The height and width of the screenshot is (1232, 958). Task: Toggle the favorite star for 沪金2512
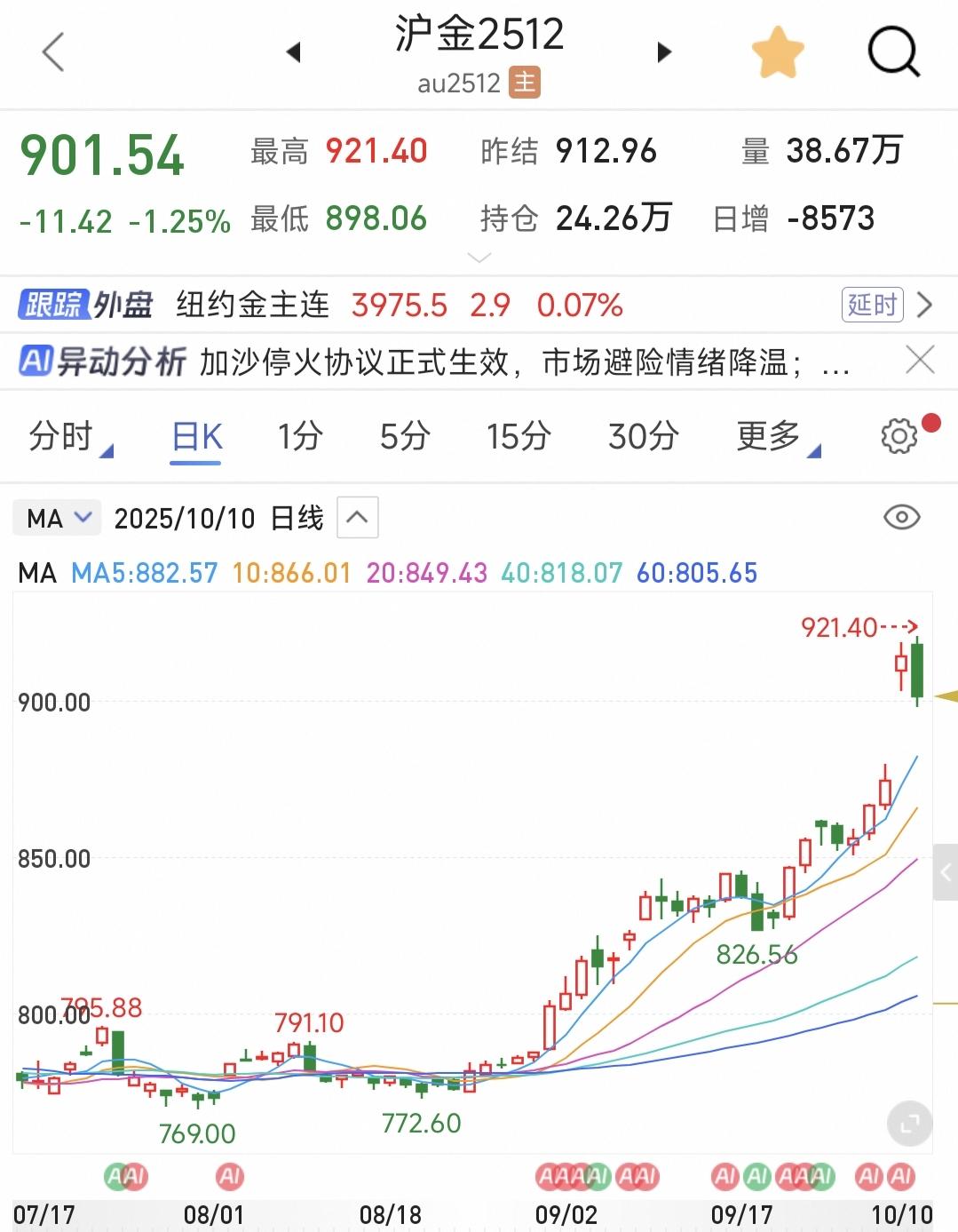[x=778, y=52]
